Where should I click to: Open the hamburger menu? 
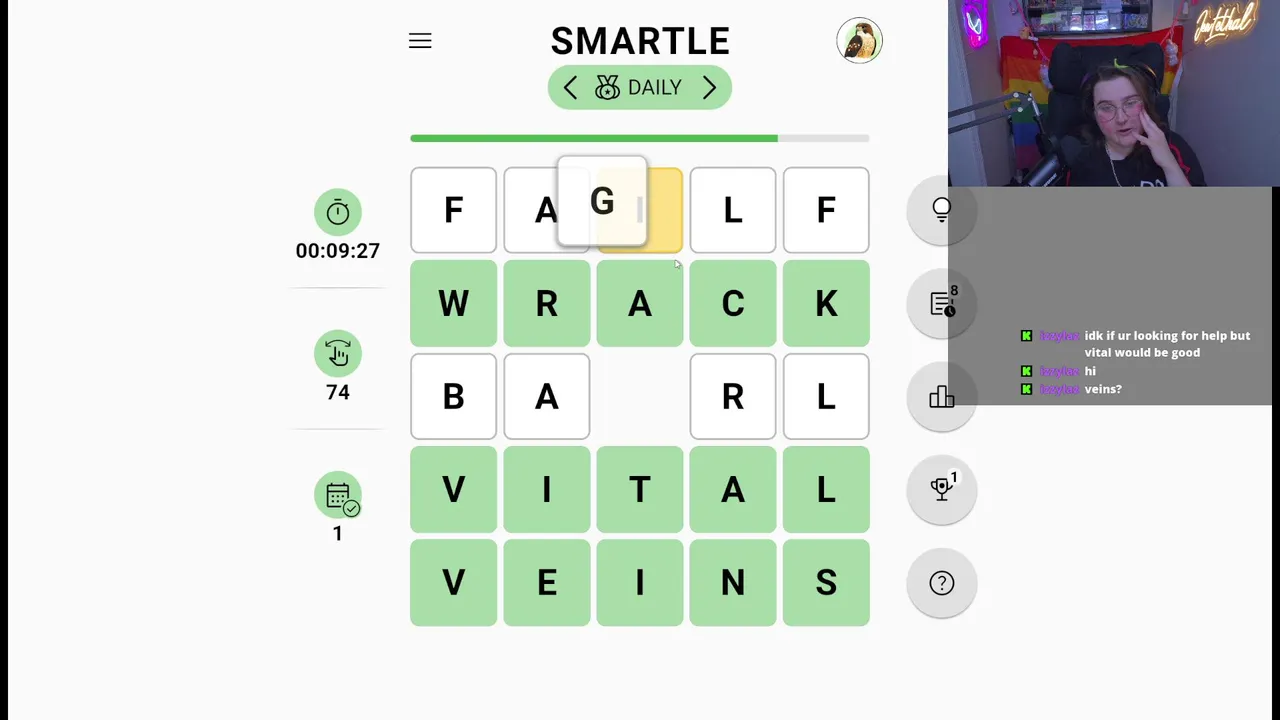pyautogui.click(x=420, y=41)
